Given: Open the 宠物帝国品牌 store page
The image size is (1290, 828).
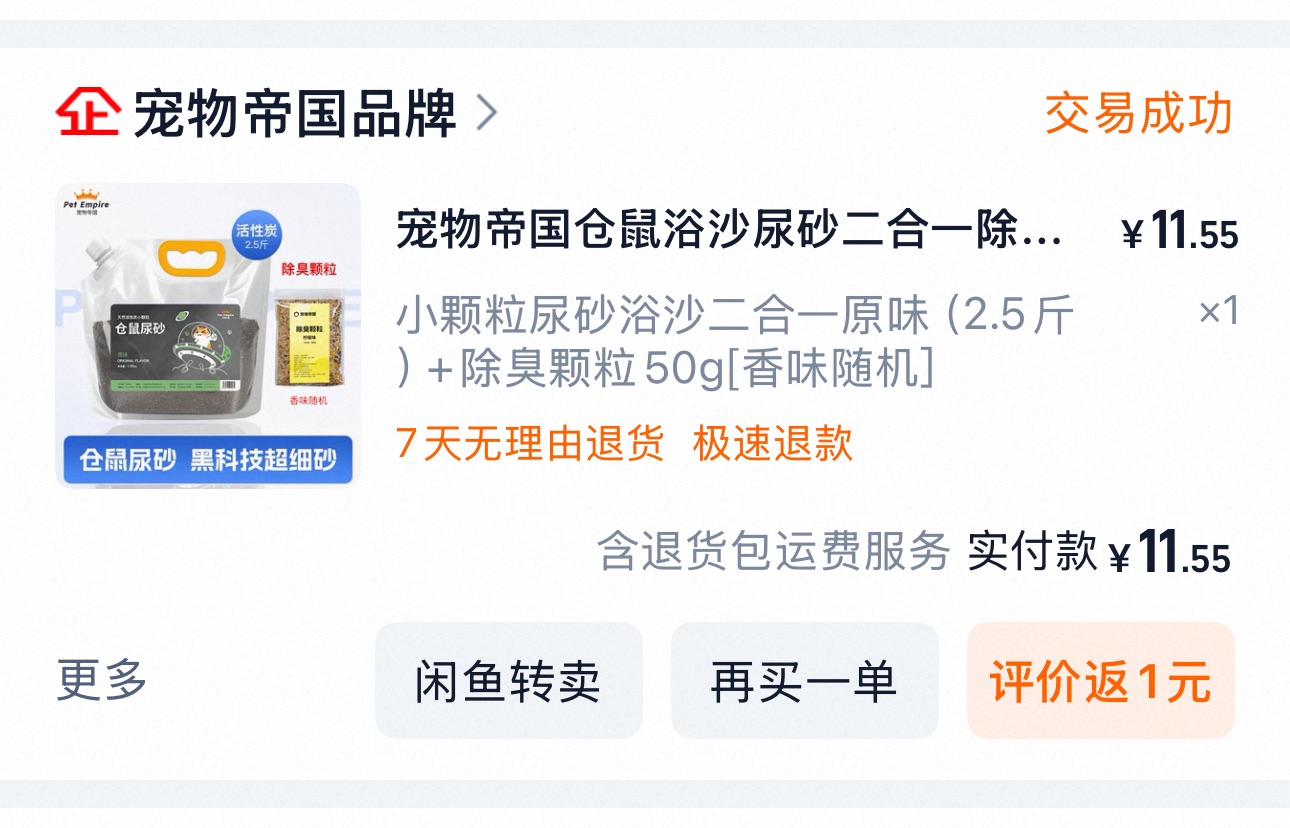Looking at the screenshot, I should [294, 114].
